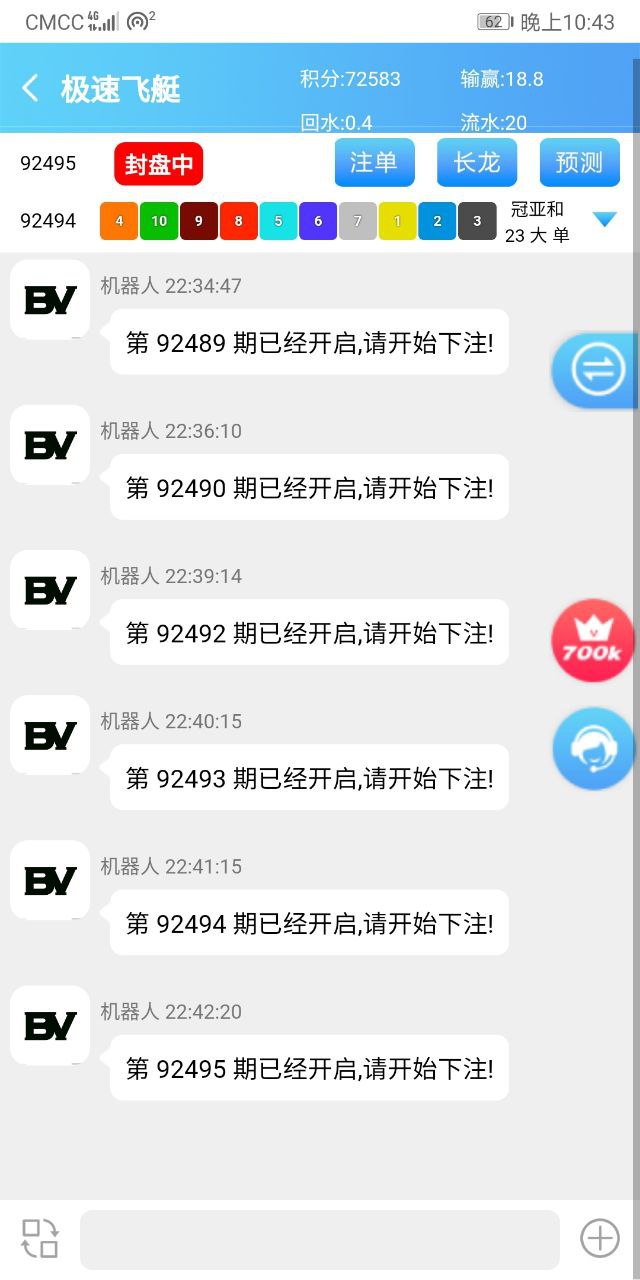640x1280 pixels.
Task: Open the red 700k crown button
Action: coord(593,641)
